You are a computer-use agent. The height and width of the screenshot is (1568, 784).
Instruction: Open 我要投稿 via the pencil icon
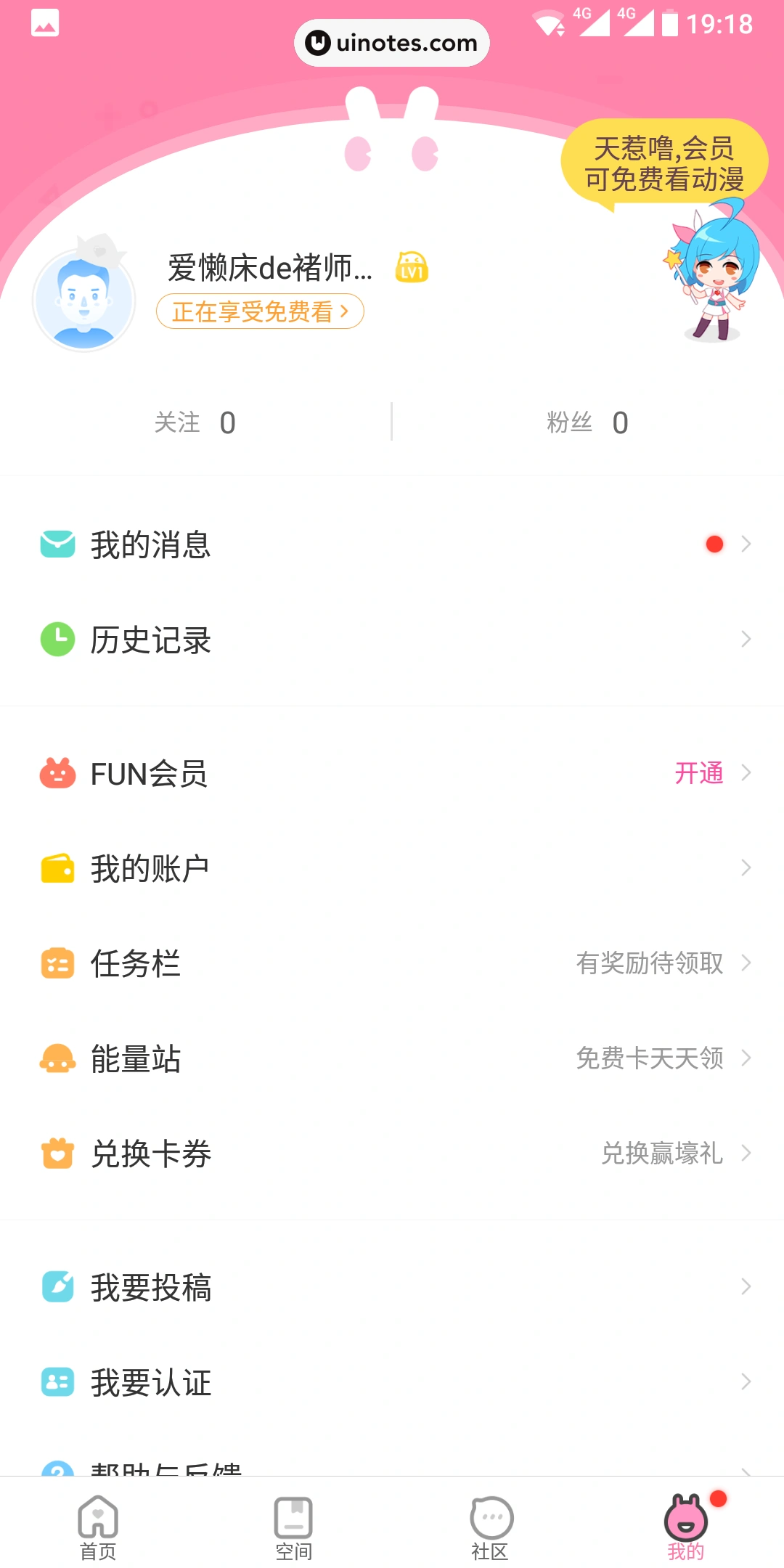click(58, 1287)
